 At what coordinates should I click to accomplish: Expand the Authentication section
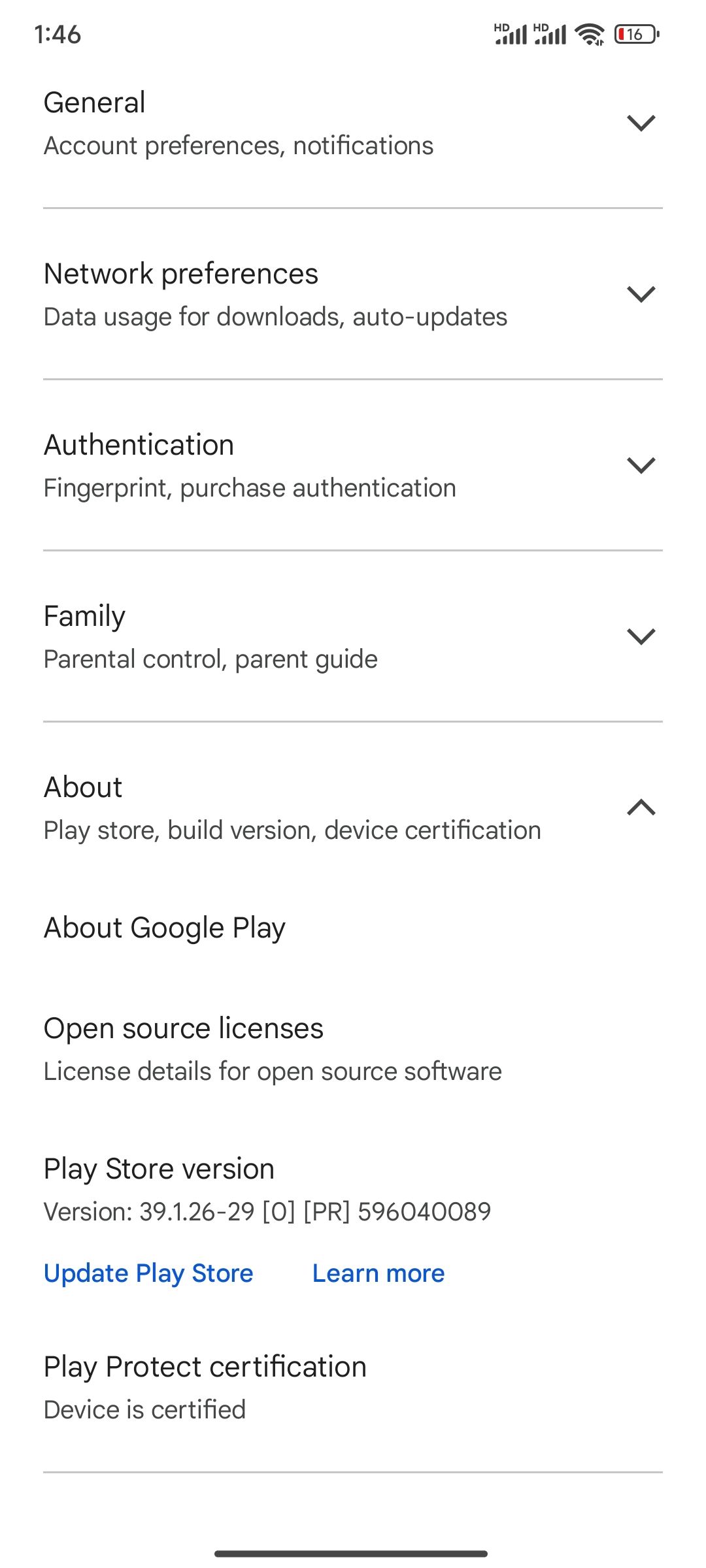(353, 465)
